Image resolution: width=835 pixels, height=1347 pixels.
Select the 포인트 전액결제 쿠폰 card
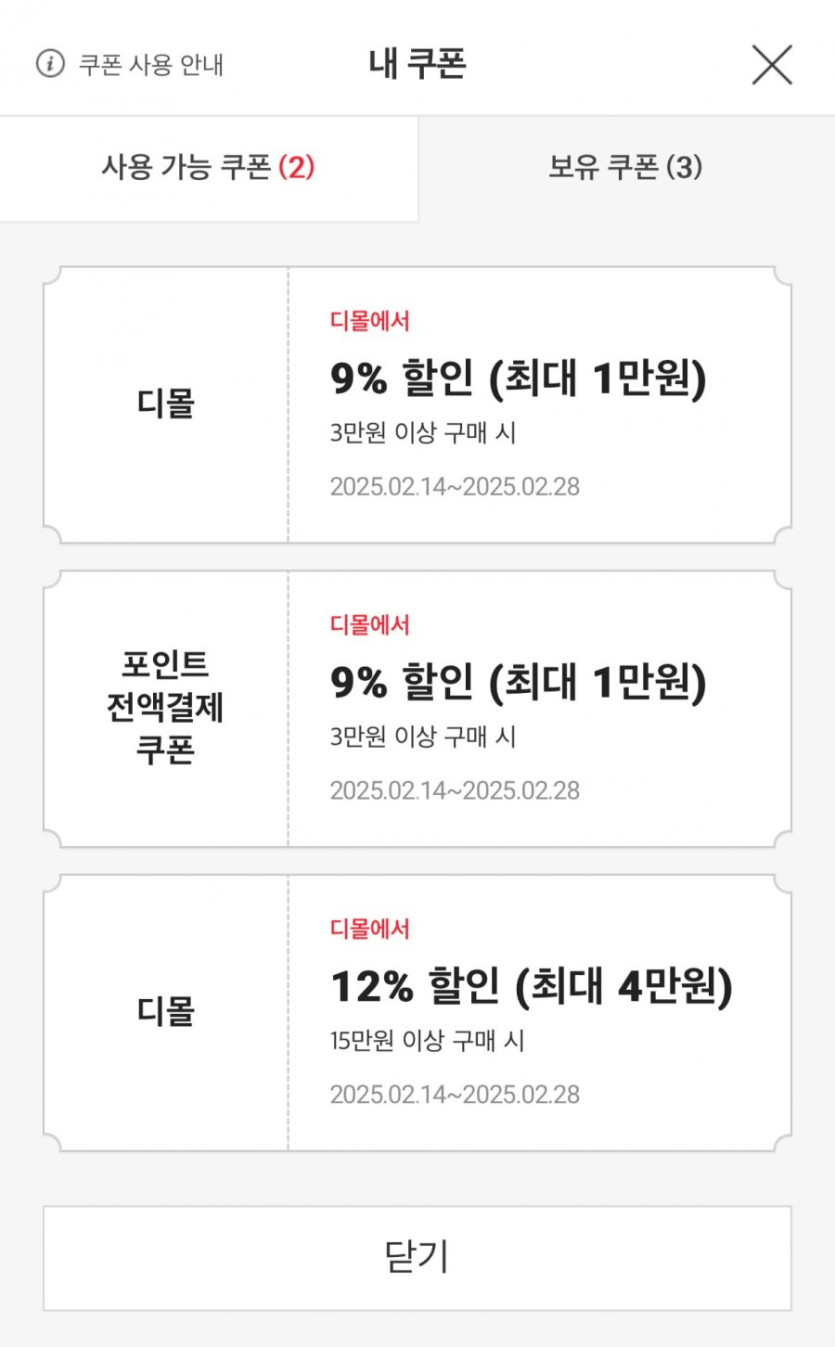pos(417,709)
